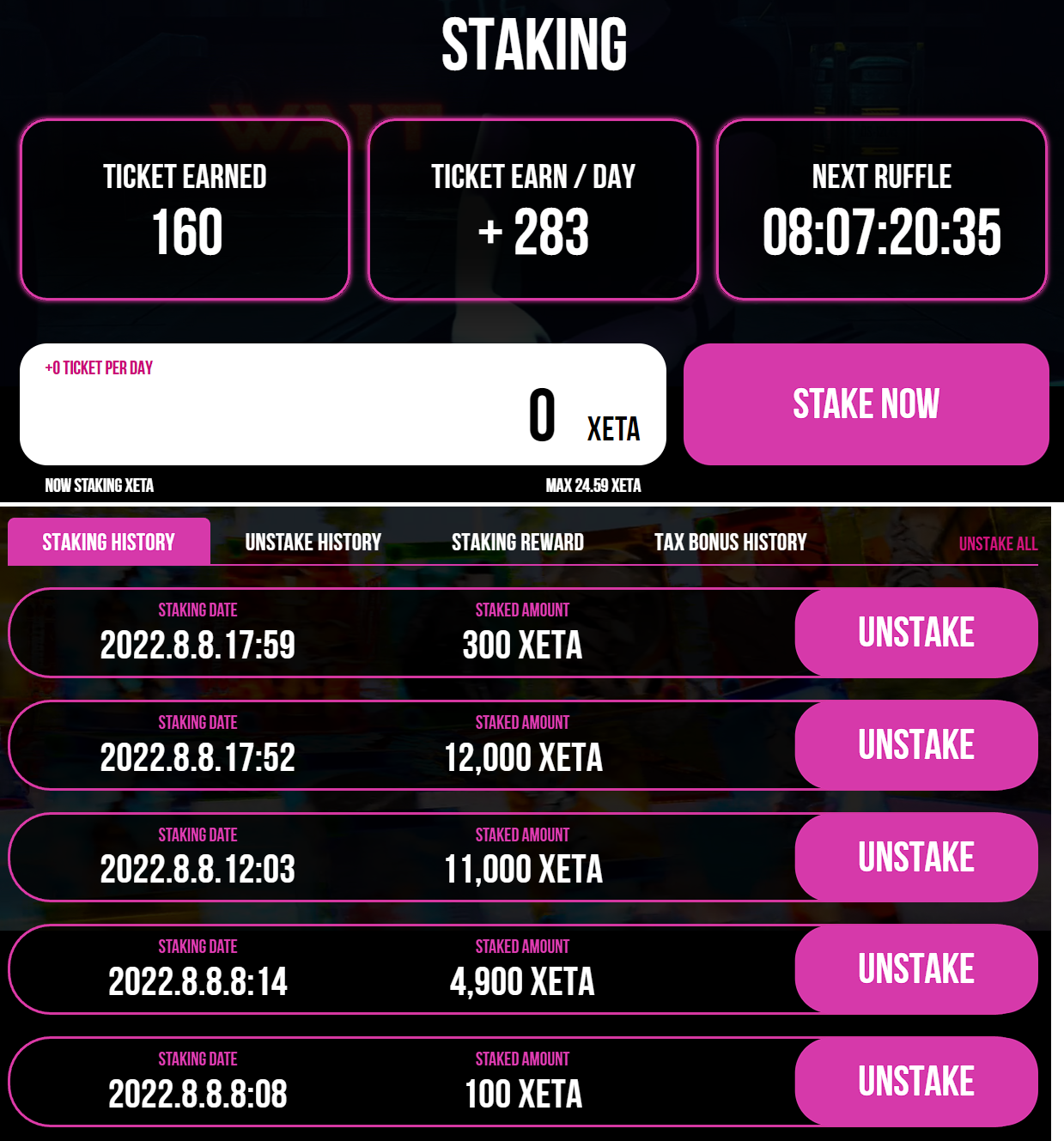
Task: Unstake the 11,000 XETA entry
Action: click(916, 857)
